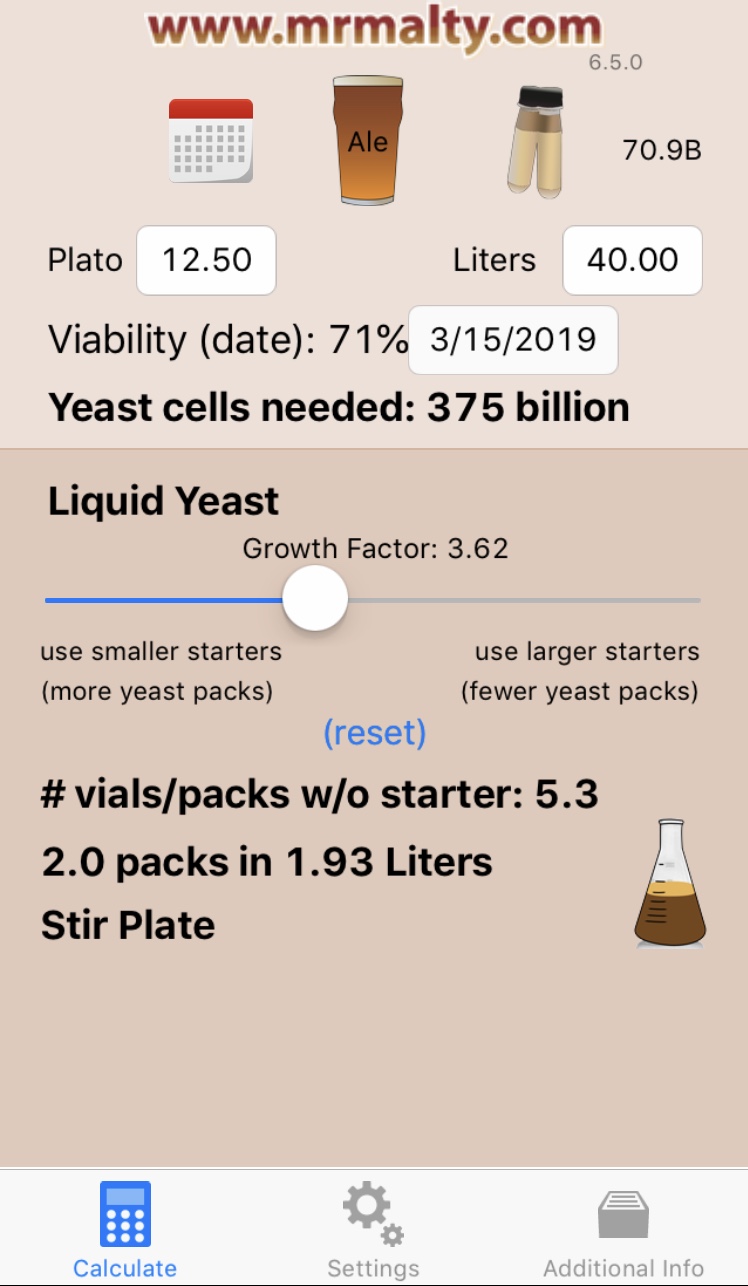Tap the Ale beer glass icon

(367, 141)
